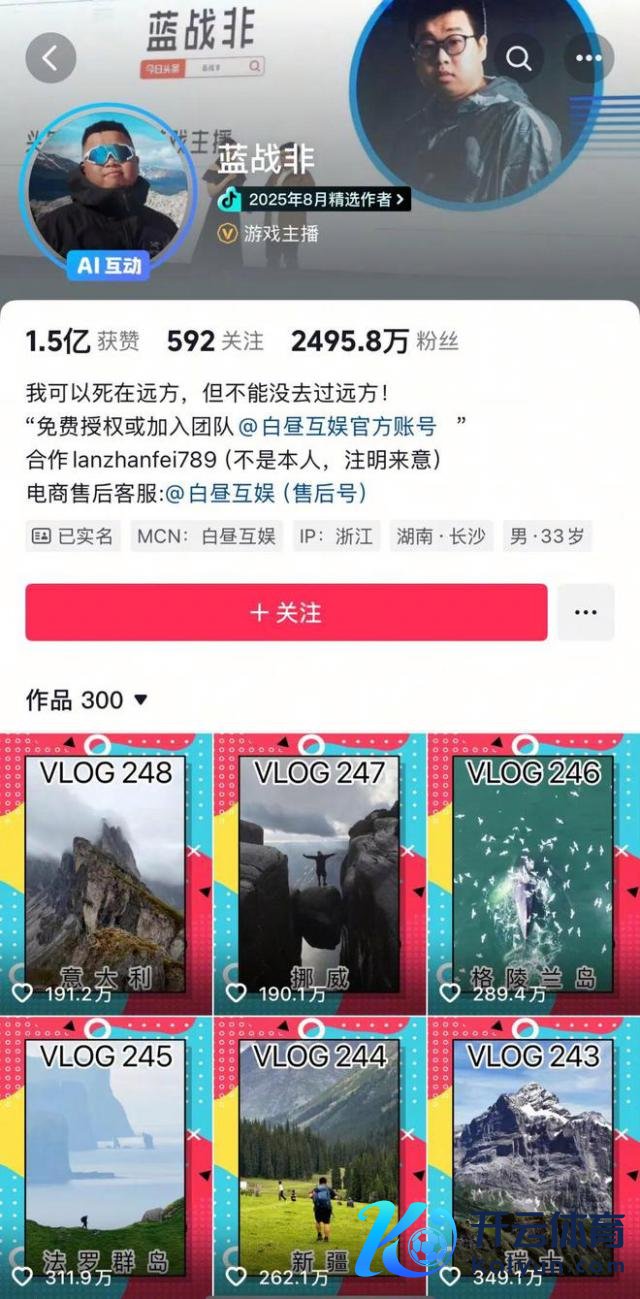
Task: Follow 蓝战非 with the 关注 button
Action: (286, 612)
